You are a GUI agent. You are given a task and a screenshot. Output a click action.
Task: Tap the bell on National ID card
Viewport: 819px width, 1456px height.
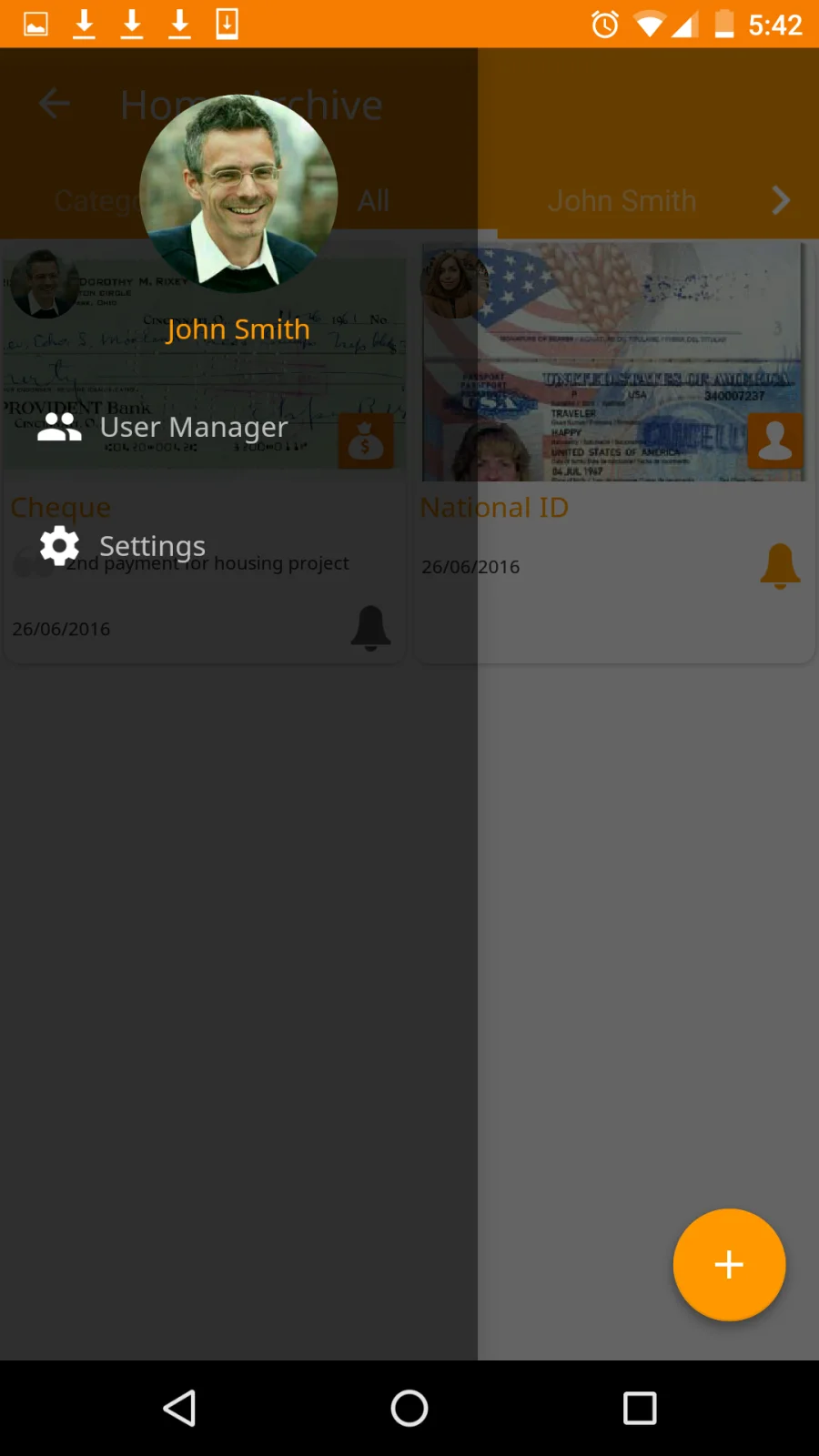(x=780, y=566)
